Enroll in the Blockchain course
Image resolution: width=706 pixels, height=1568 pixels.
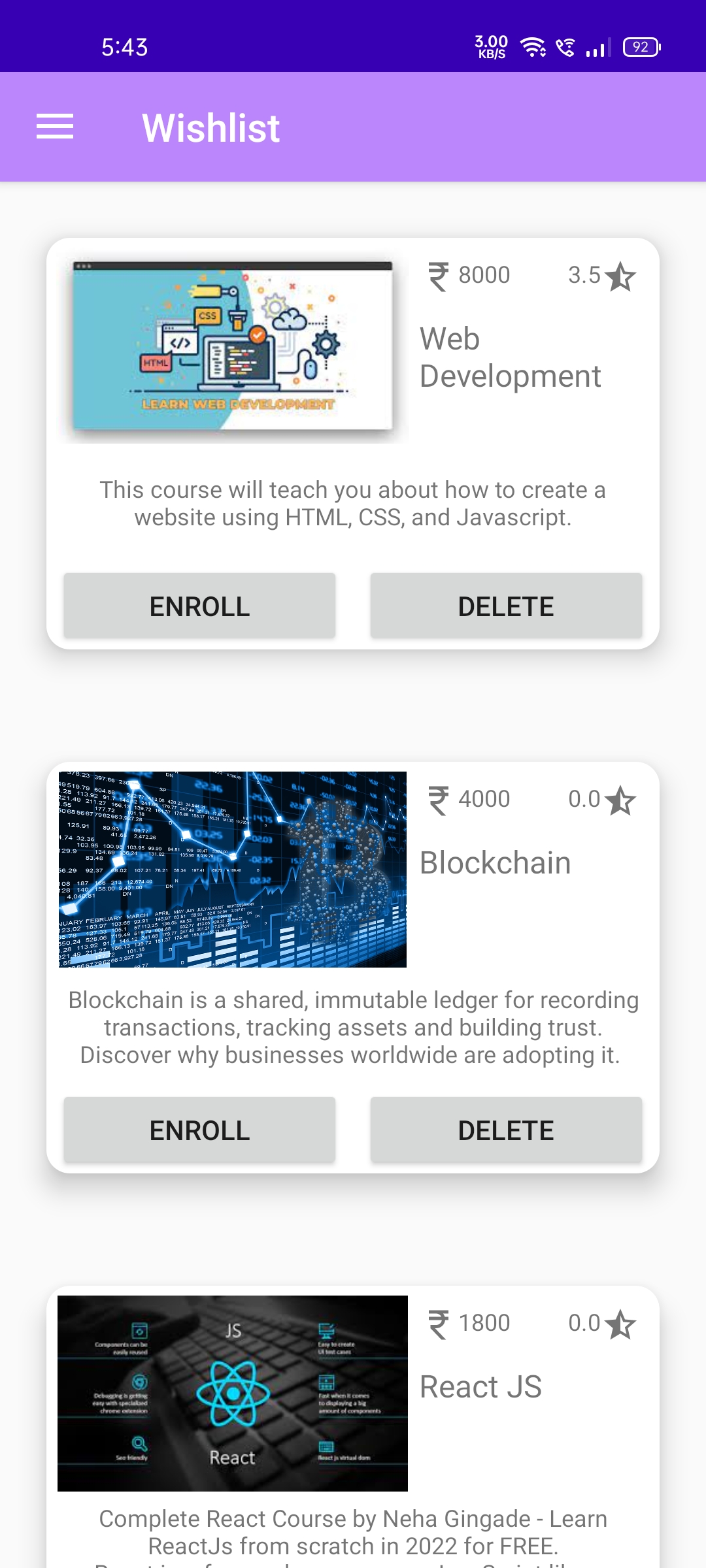click(x=199, y=1129)
